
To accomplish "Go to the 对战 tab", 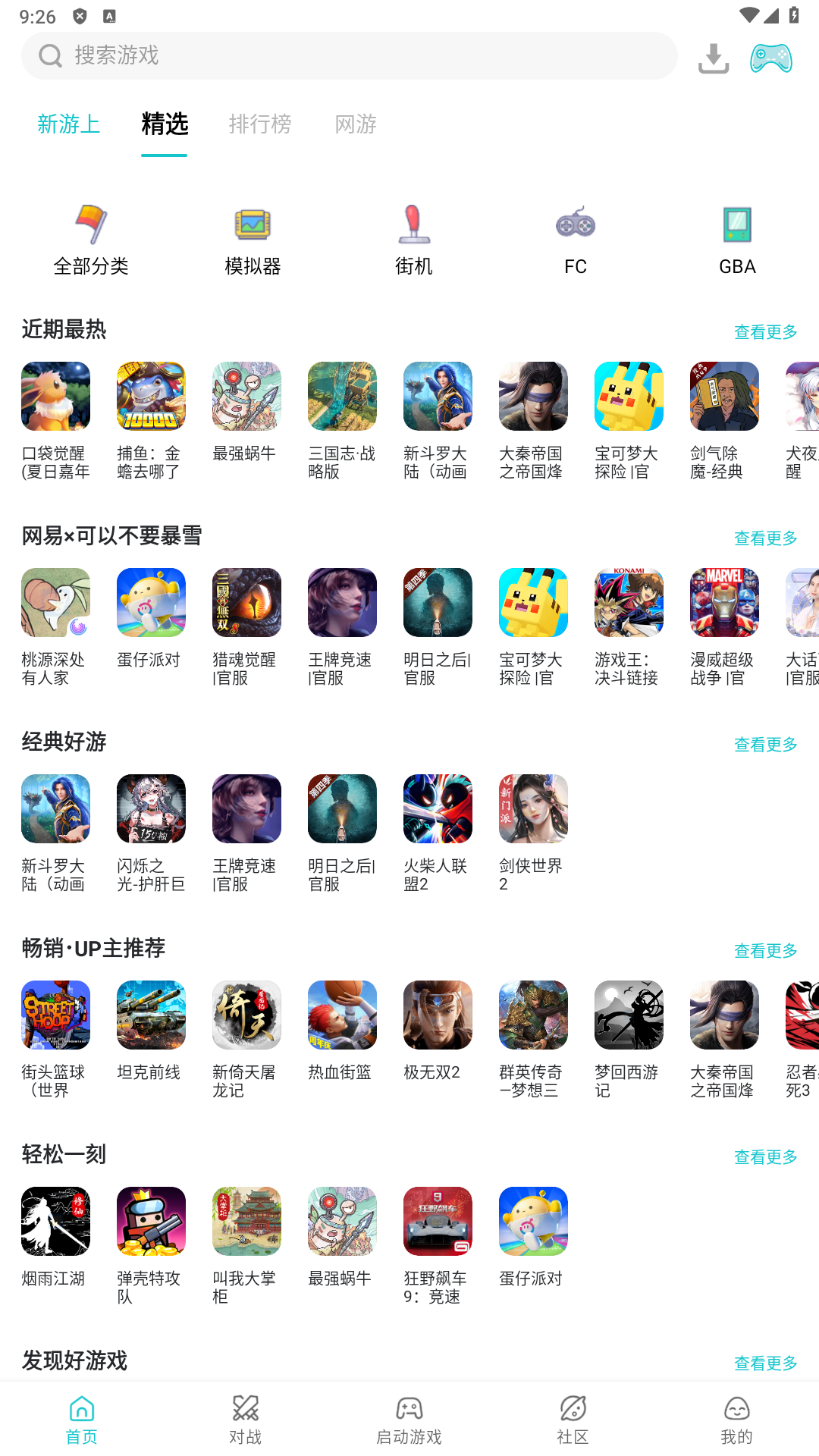I will click(x=246, y=1420).
